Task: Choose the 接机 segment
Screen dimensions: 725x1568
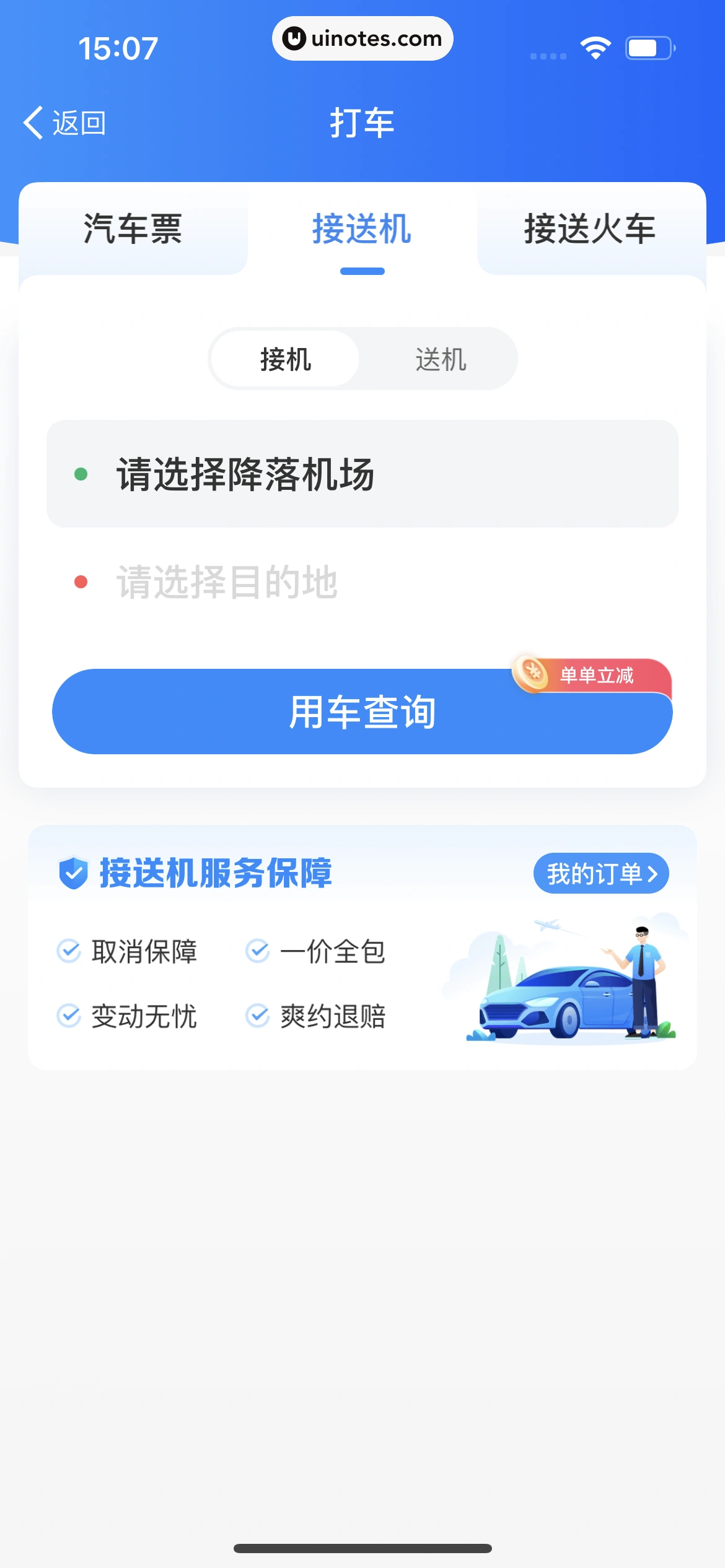Action: pos(286,359)
